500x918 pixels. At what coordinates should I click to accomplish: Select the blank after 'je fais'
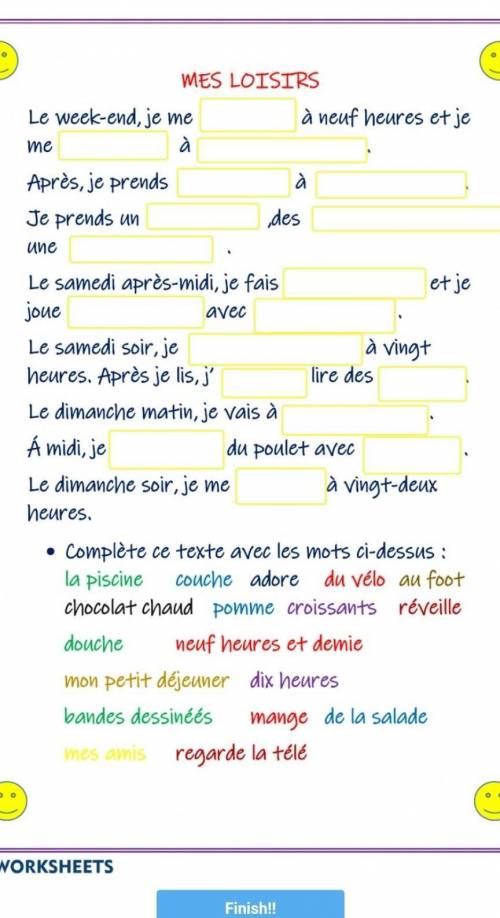click(354, 283)
